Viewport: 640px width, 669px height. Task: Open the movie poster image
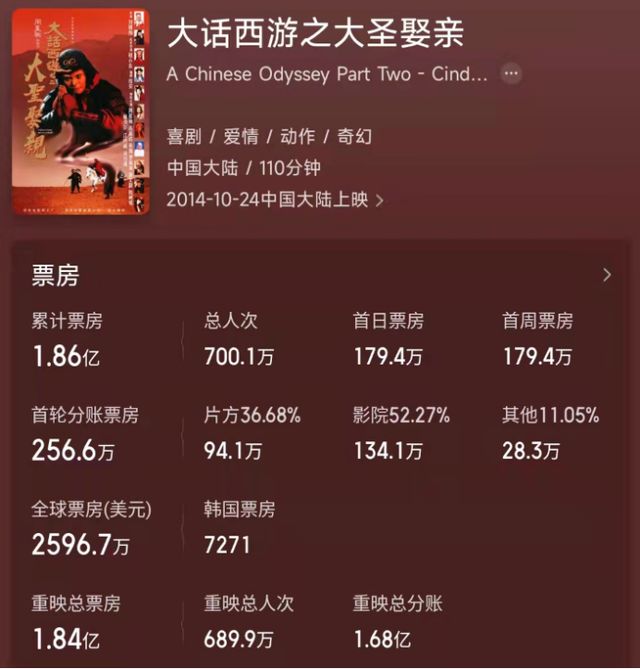point(81,111)
